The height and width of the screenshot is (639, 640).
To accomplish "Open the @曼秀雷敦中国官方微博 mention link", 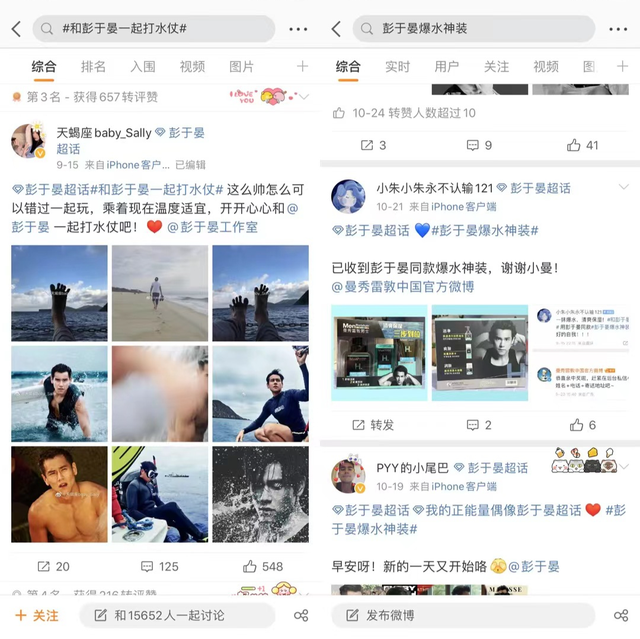I will tap(403, 287).
